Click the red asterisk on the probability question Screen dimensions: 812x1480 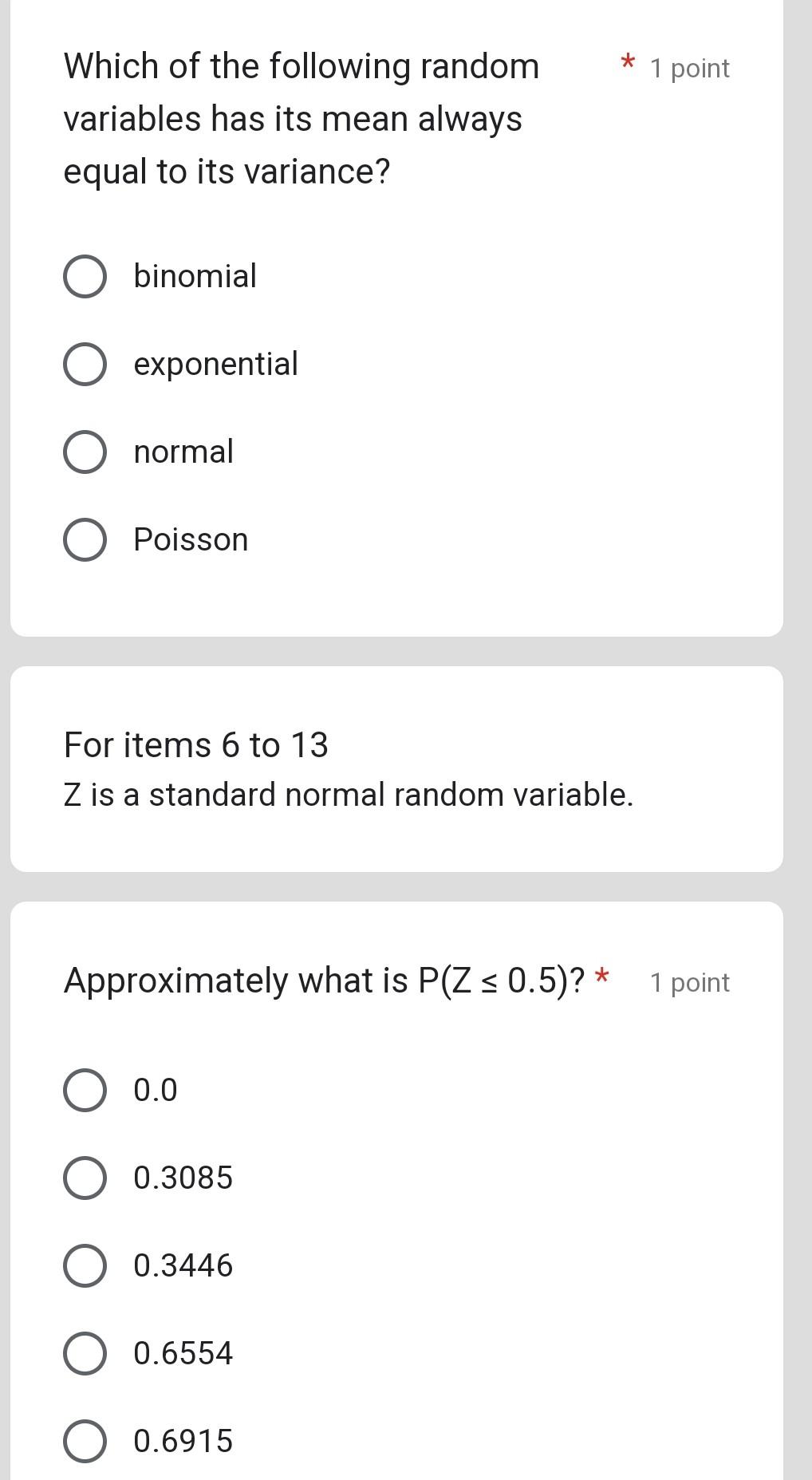[x=603, y=977]
